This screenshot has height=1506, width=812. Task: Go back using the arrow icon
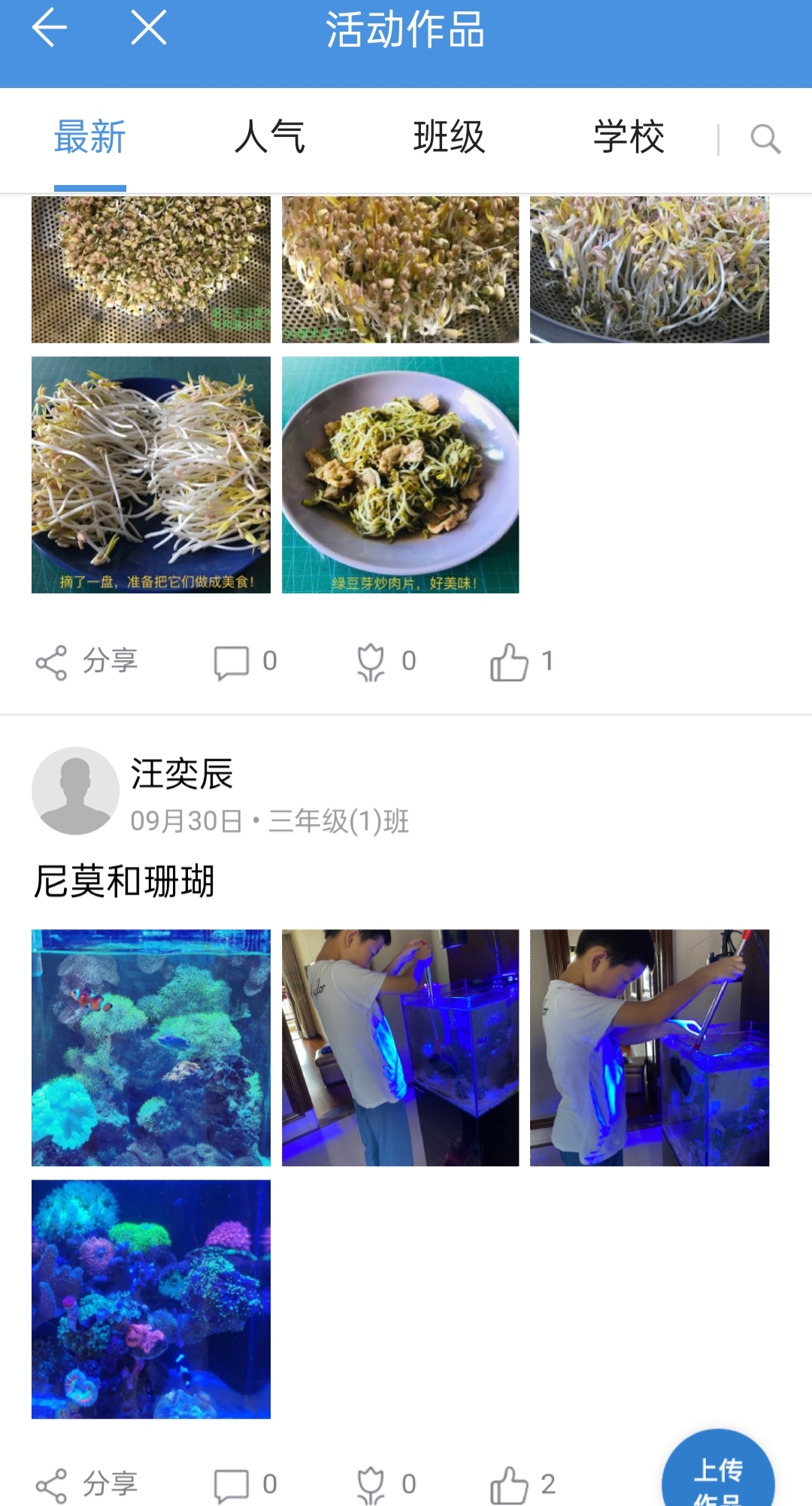[x=50, y=28]
